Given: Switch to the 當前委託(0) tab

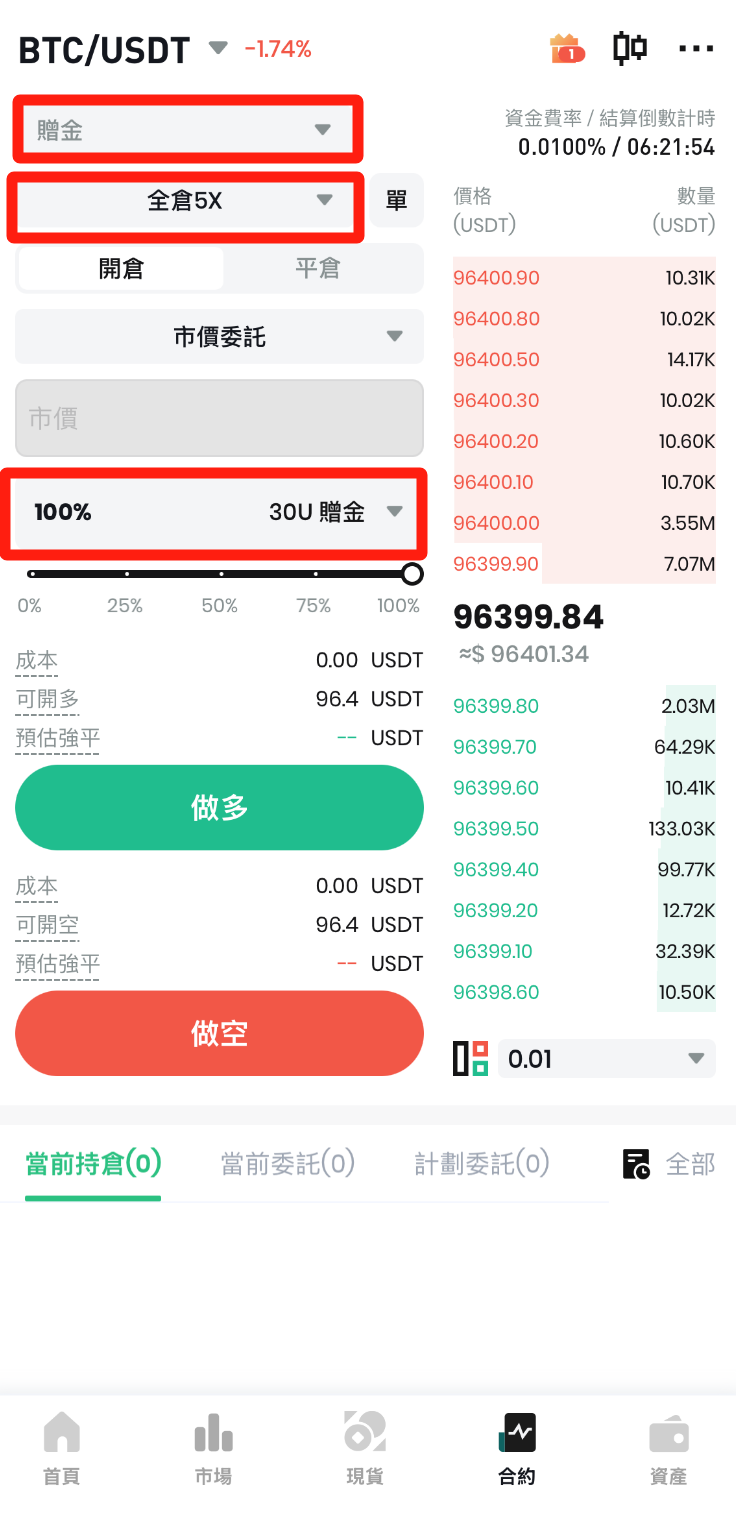Looking at the screenshot, I should [288, 1164].
